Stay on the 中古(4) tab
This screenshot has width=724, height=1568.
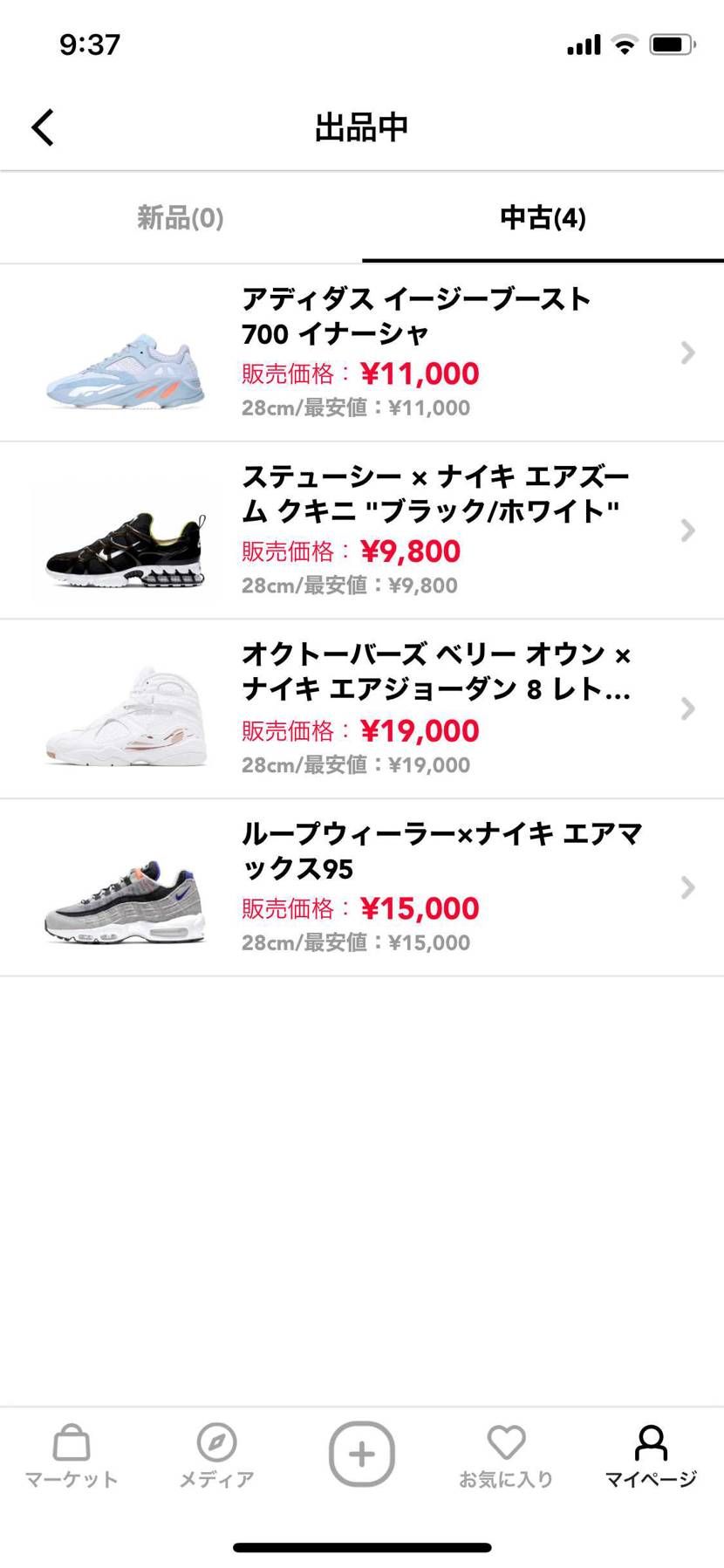(x=543, y=219)
